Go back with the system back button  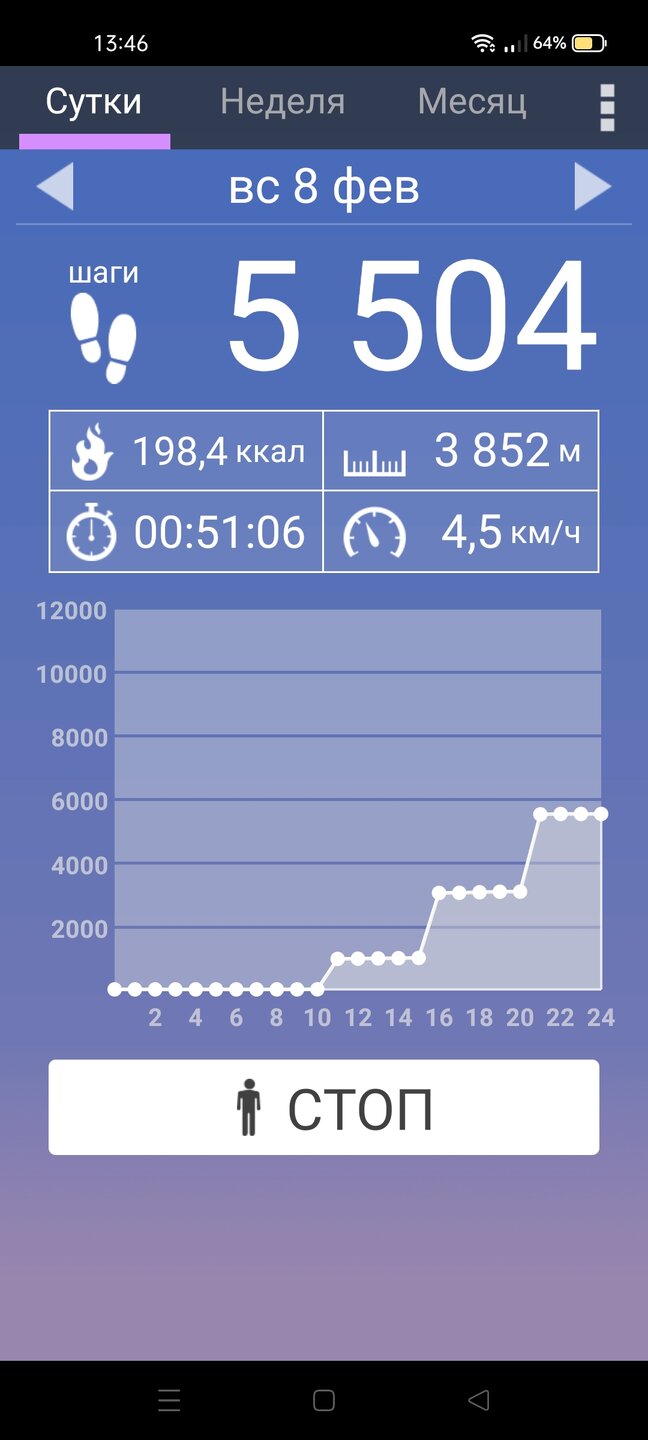tap(479, 1401)
